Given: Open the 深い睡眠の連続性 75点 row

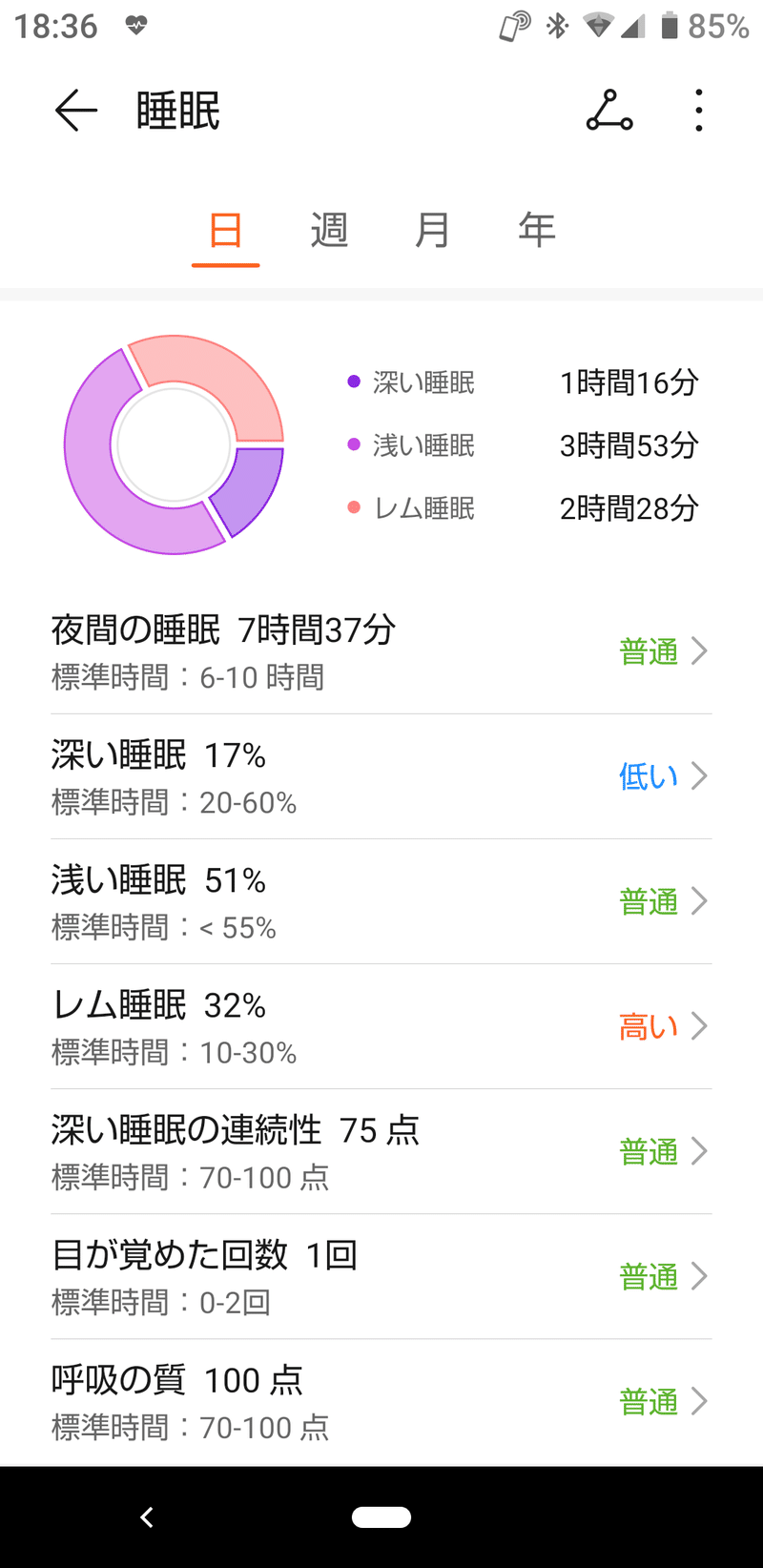Looking at the screenshot, I should (x=381, y=1151).
